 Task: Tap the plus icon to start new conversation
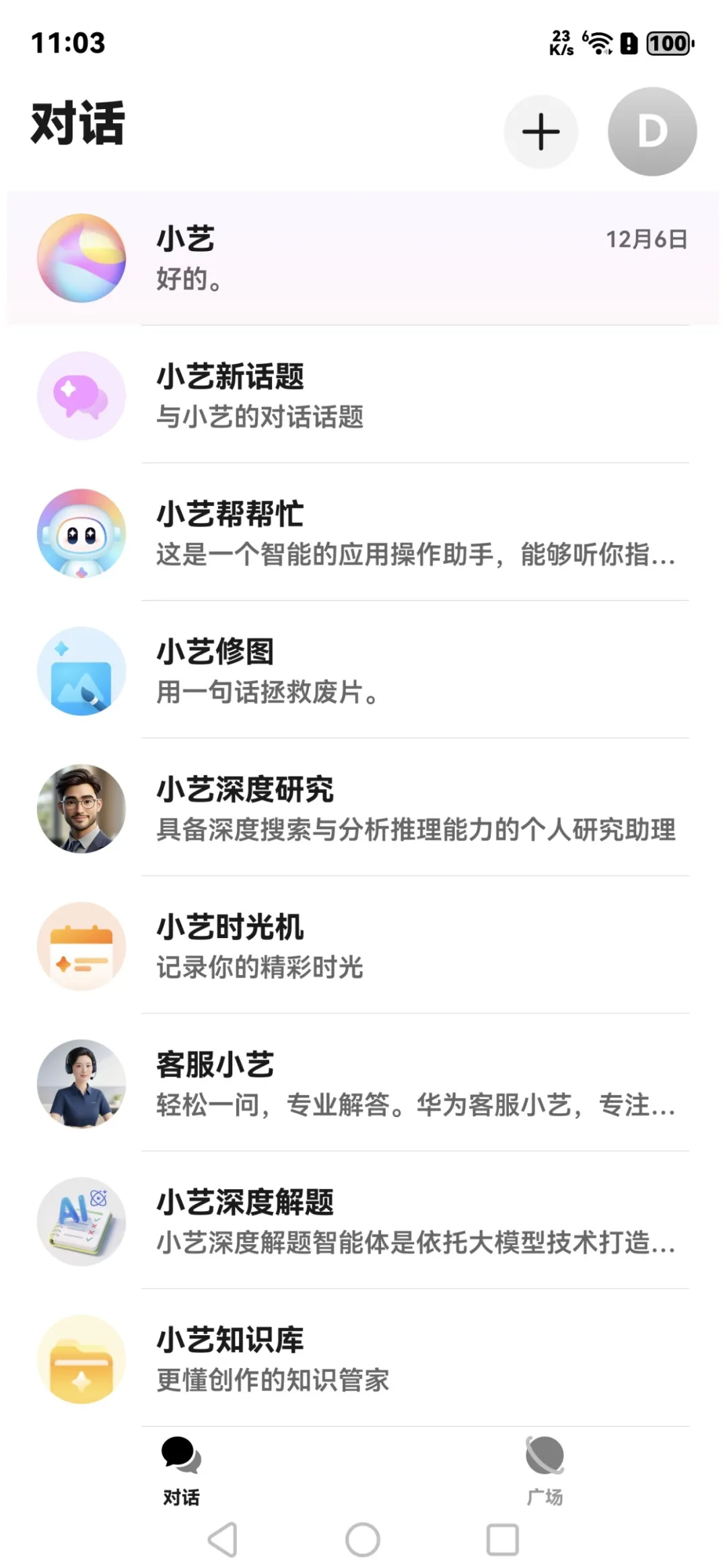click(x=541, y=132)
